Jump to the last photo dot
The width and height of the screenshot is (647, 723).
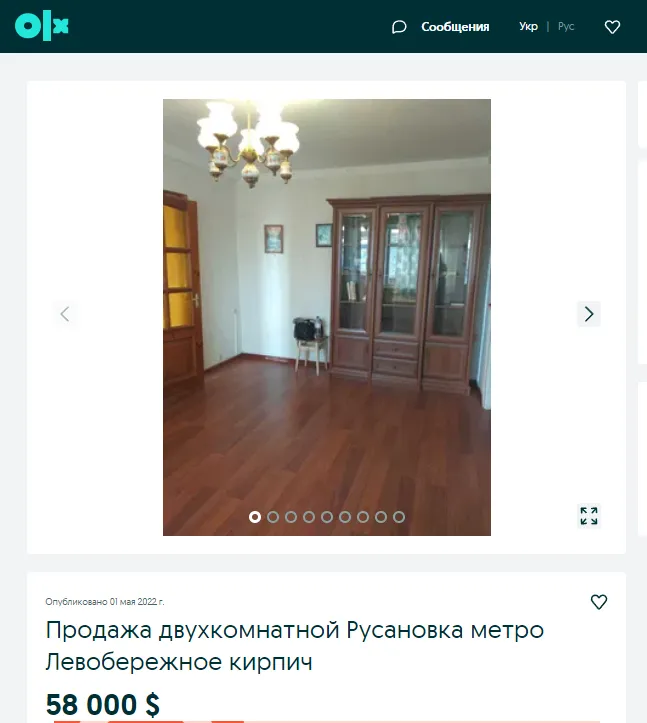tap(399, 517)
